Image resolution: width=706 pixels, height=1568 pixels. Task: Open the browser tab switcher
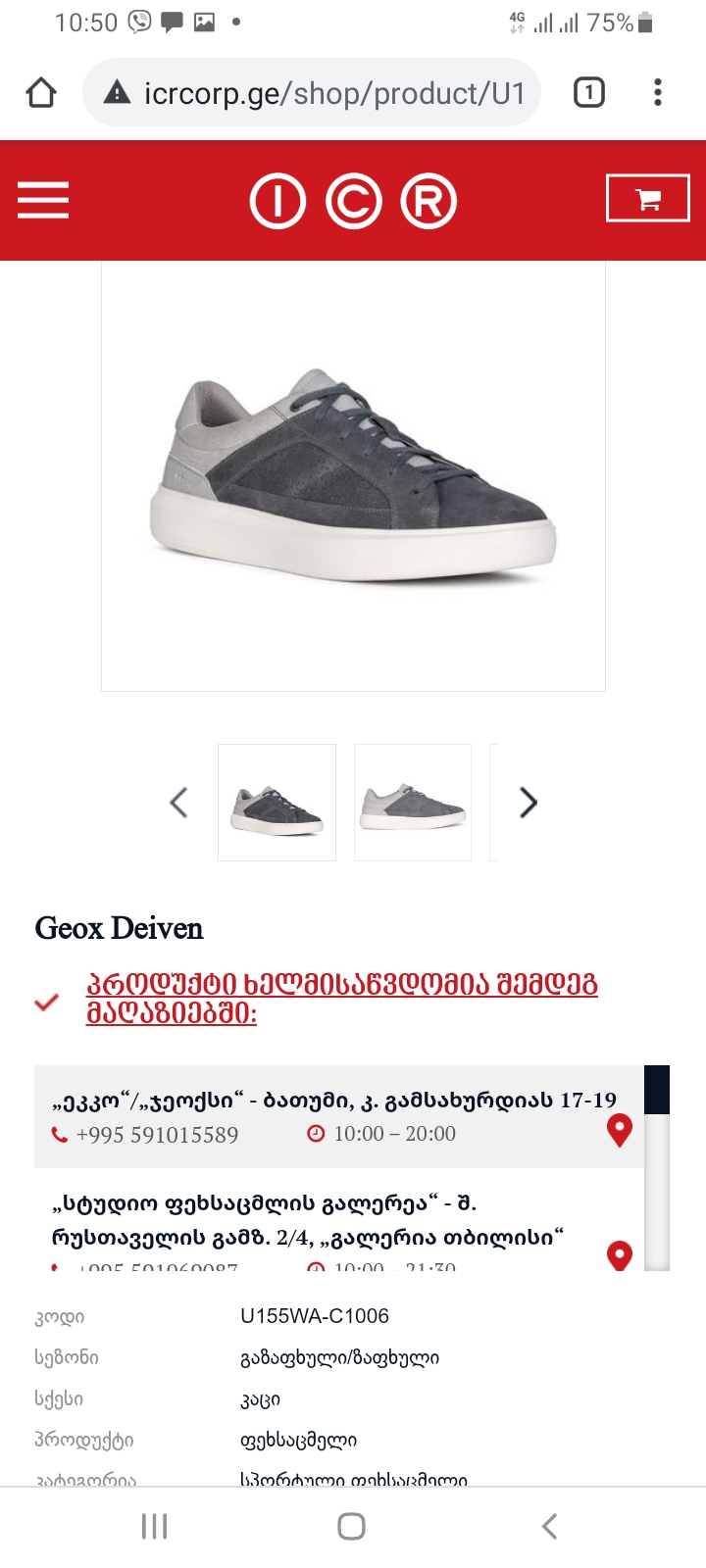tap(588, 93)
